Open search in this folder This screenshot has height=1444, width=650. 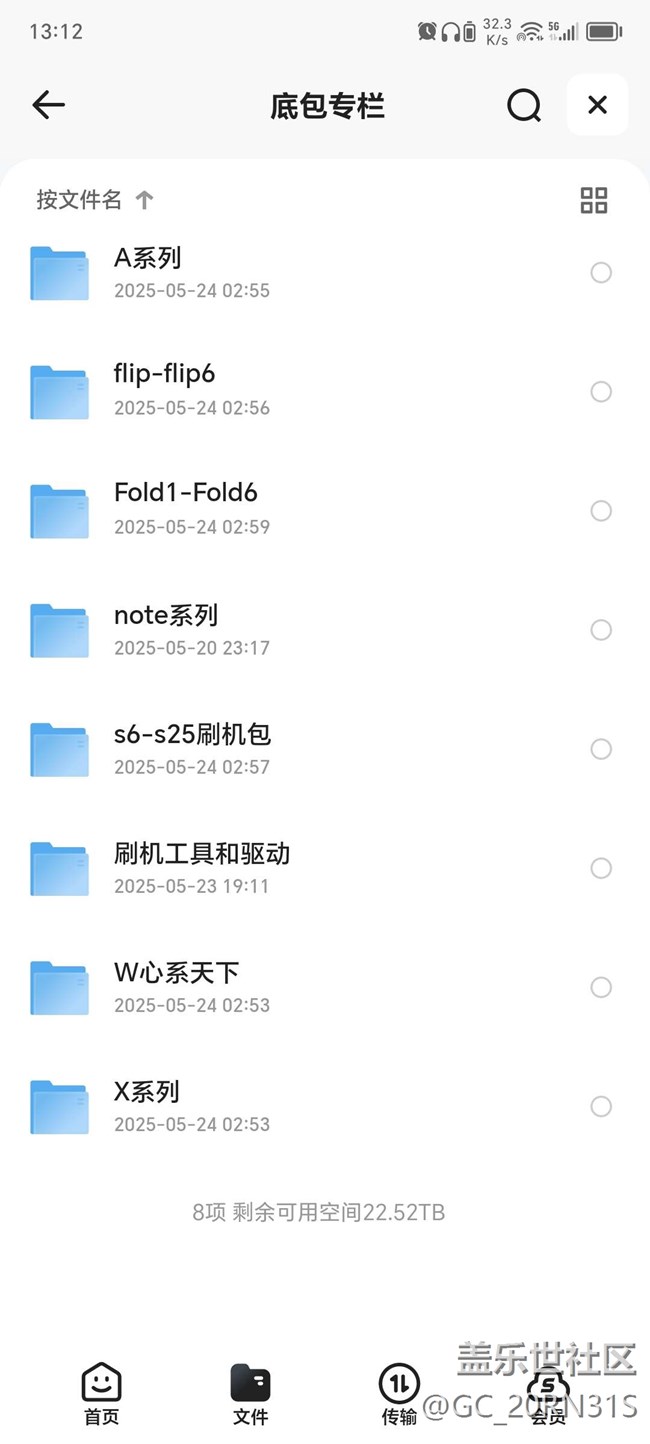[523, 105]
